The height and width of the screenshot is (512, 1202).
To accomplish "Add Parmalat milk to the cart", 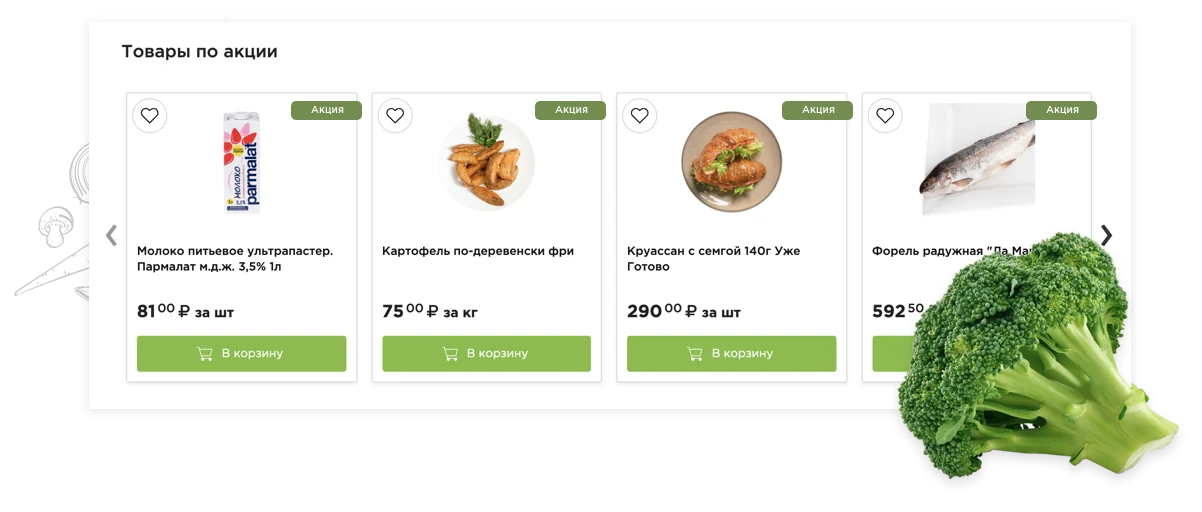I will (241, 353).
